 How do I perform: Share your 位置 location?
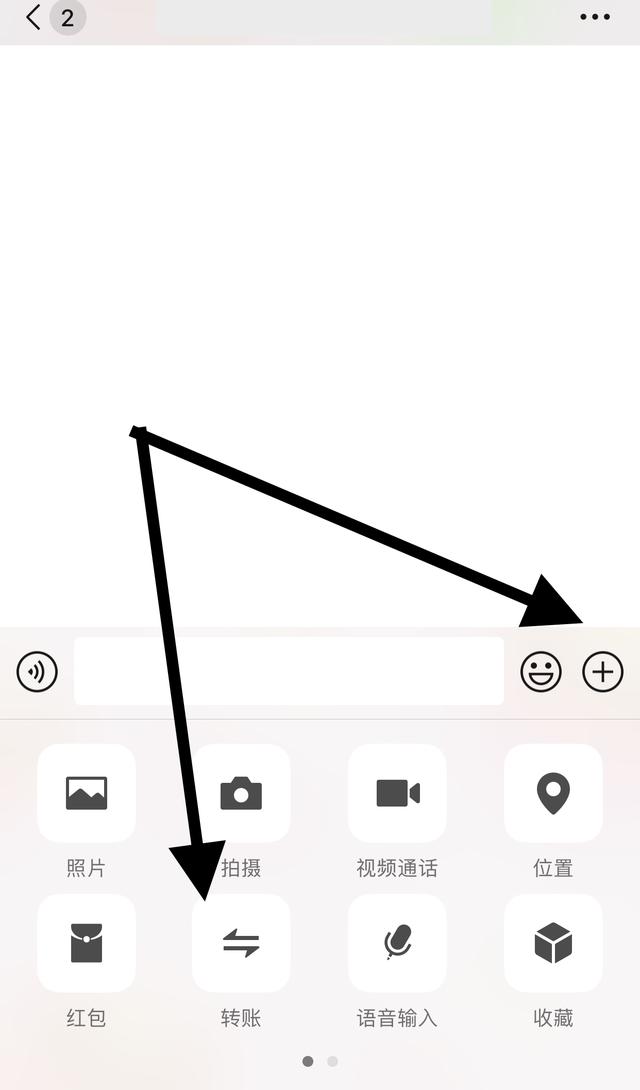pyautogui.click(x=553, y=793)
